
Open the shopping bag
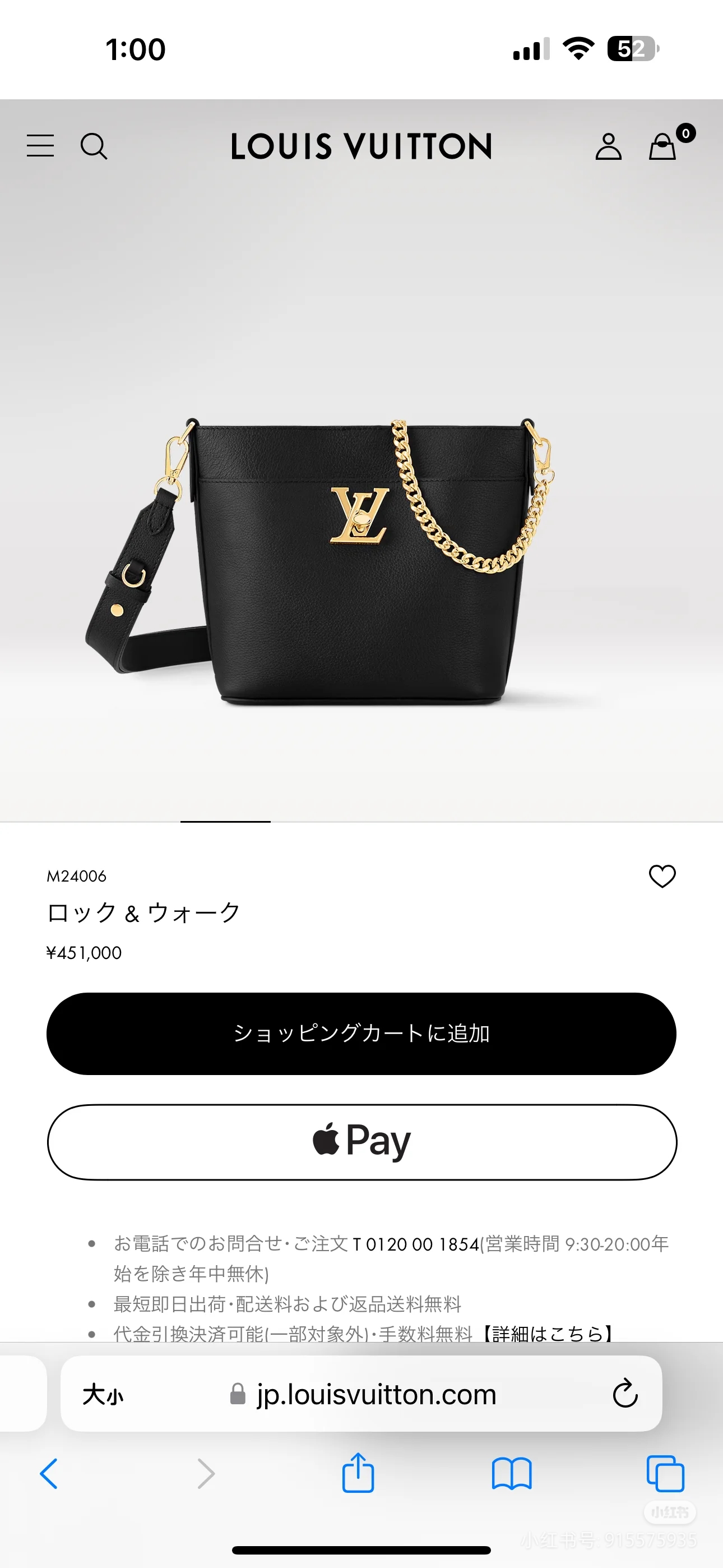click(662, 147)
